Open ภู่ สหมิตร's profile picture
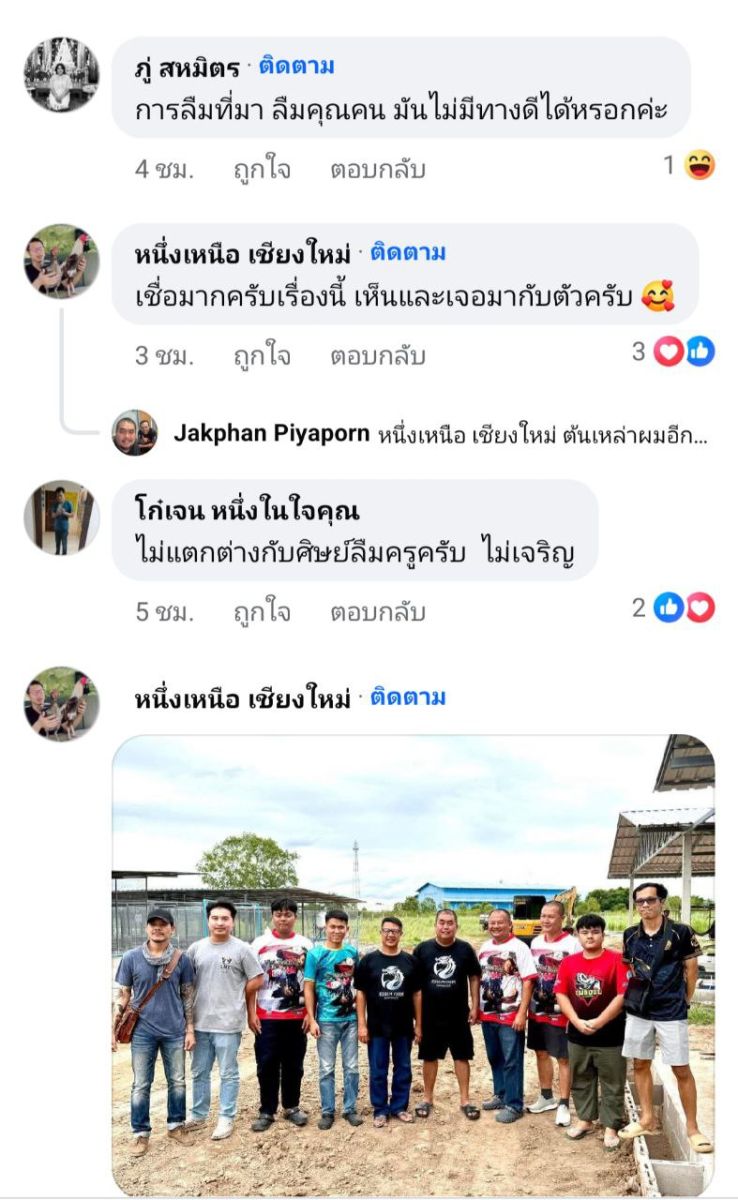738x1200 pixels. coord(61,75)
